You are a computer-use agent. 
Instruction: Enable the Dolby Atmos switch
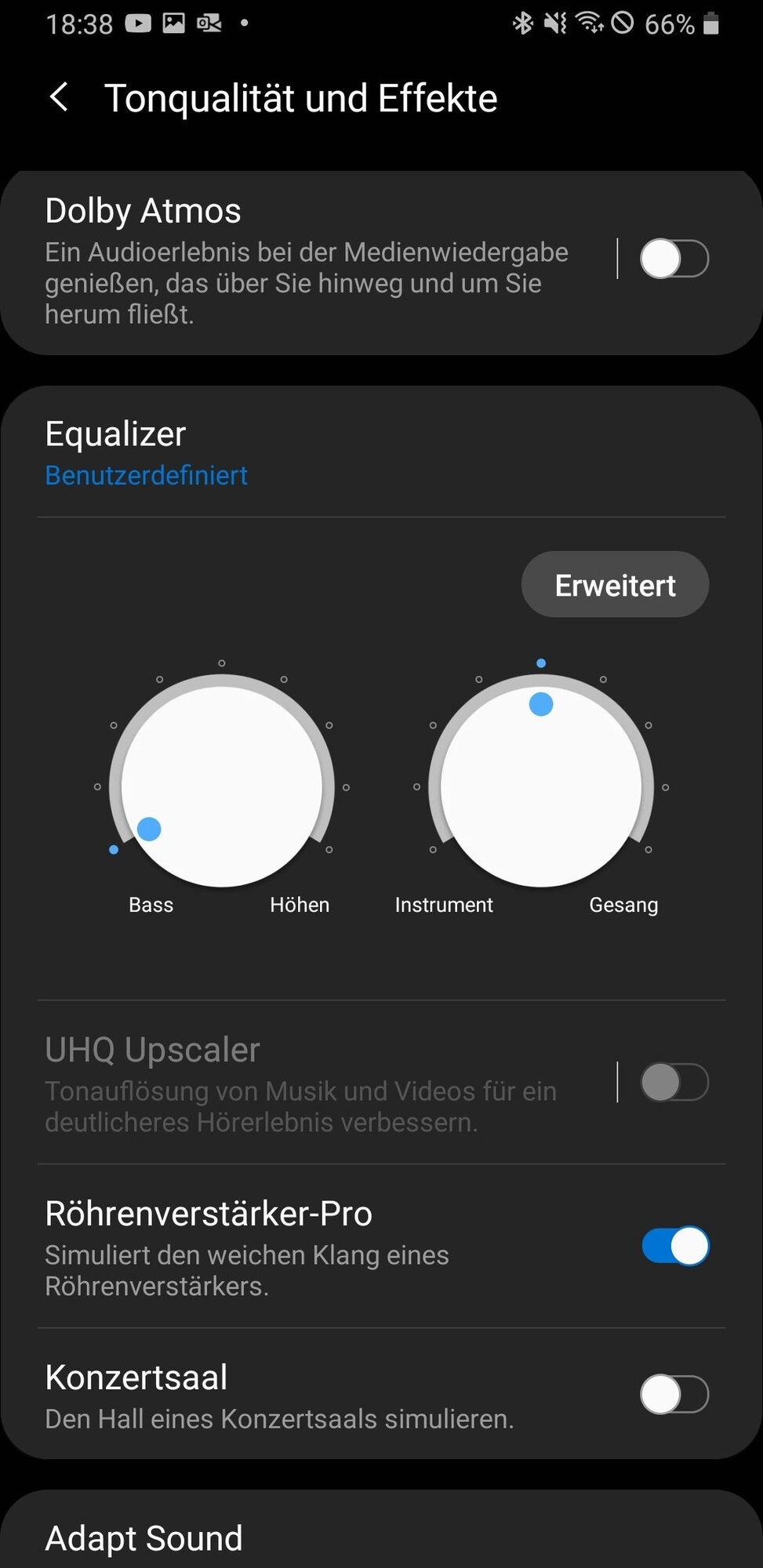click(674, 260)
